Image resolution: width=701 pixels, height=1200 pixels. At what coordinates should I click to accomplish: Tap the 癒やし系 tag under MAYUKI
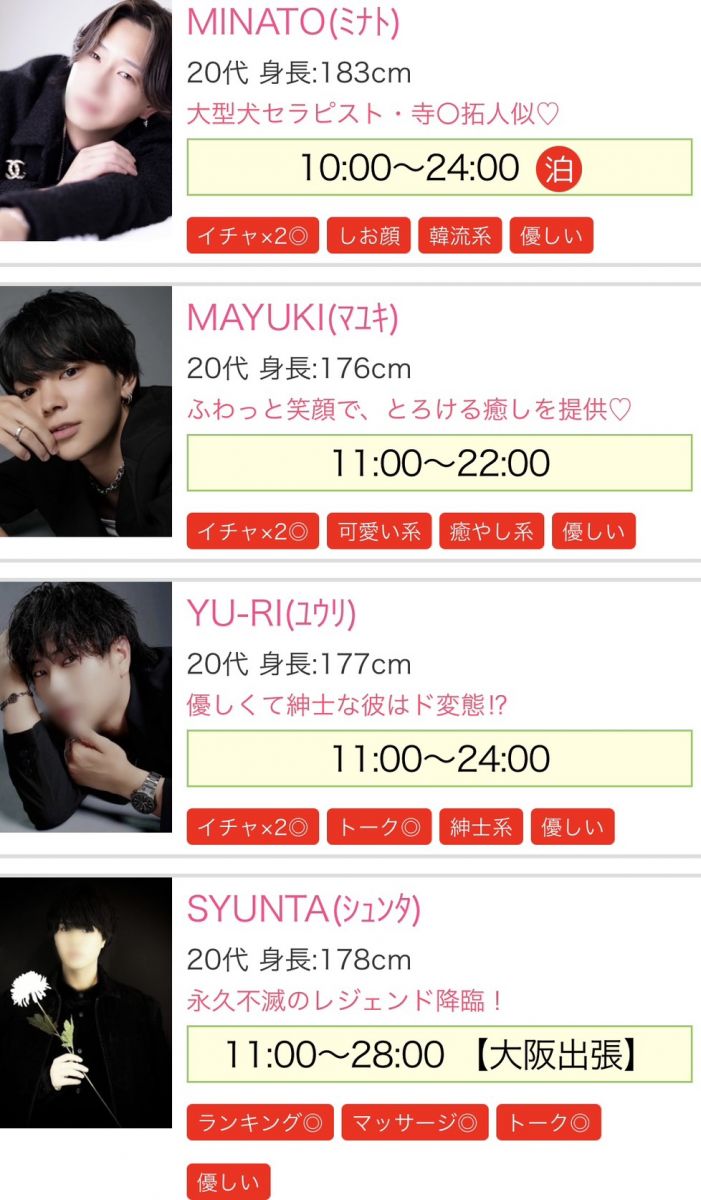pyautogui.click(x=491, y=532)
